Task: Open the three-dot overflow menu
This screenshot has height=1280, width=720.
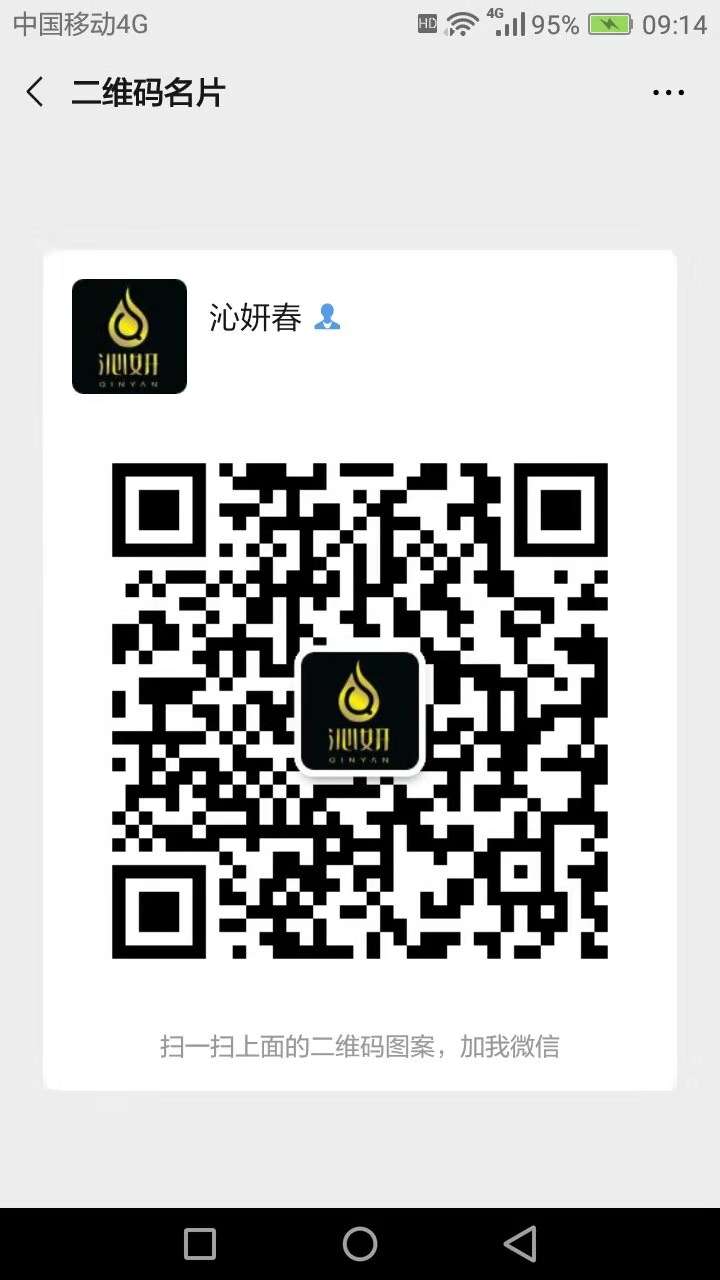Action: 668,93
